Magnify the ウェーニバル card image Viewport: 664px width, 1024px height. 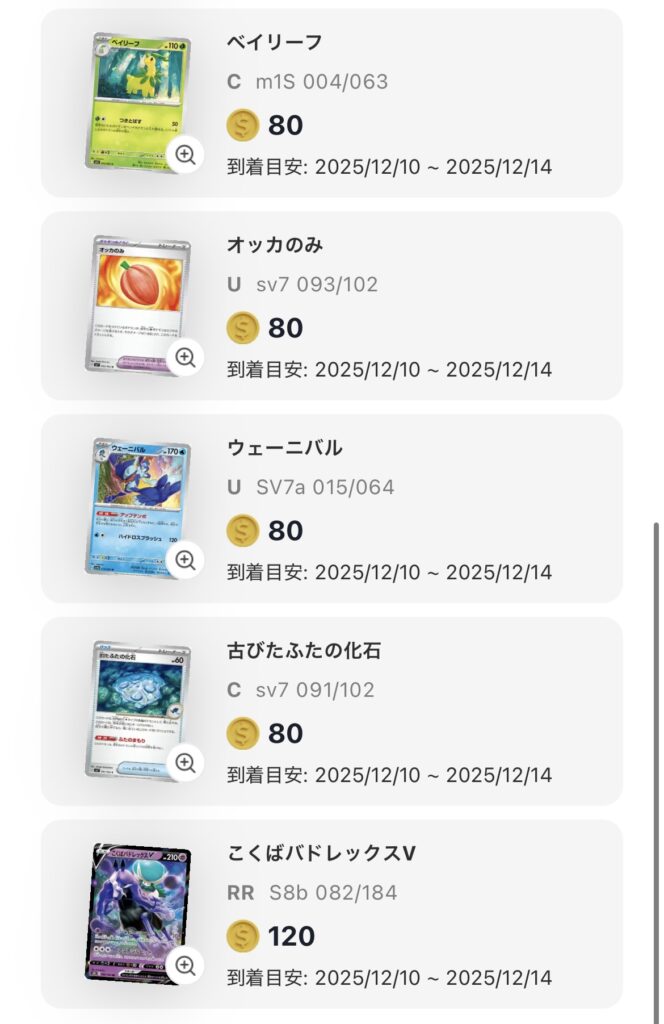(185, 560)
